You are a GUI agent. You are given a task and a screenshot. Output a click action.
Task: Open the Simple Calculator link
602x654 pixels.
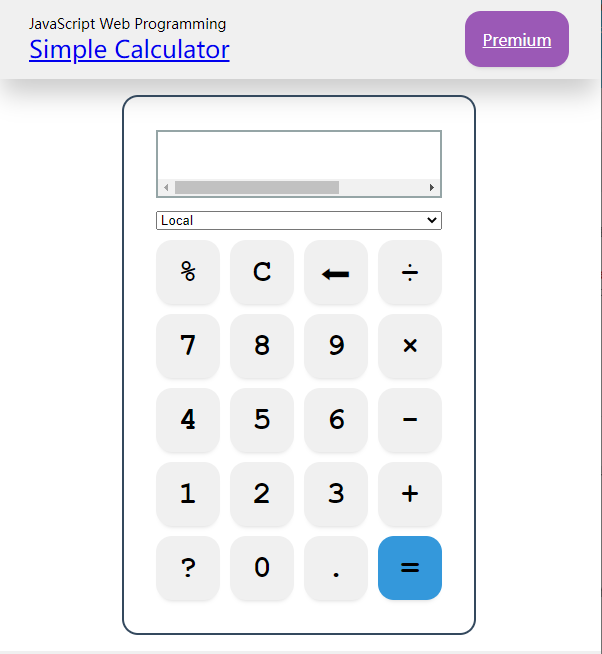coord(129,49)
